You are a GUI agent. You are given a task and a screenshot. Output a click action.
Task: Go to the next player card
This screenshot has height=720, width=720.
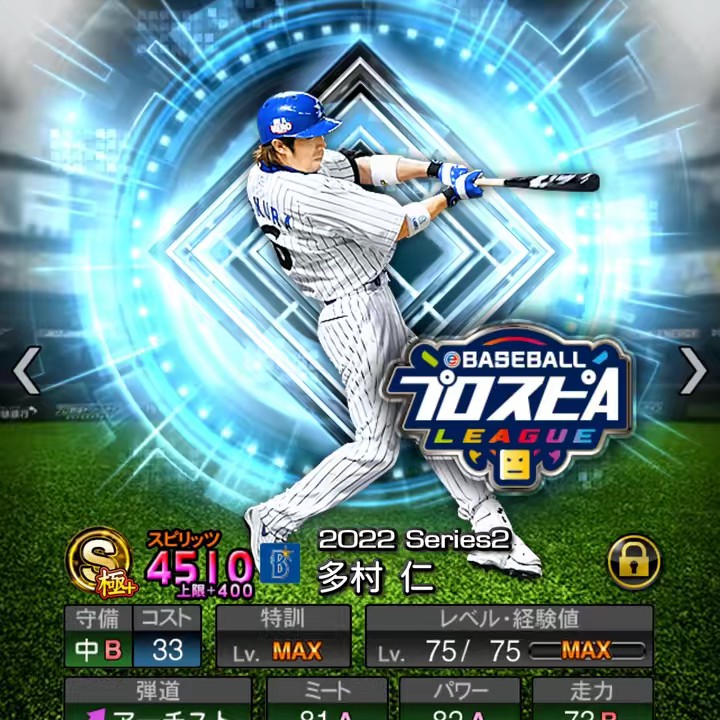(x=693, y=371)
